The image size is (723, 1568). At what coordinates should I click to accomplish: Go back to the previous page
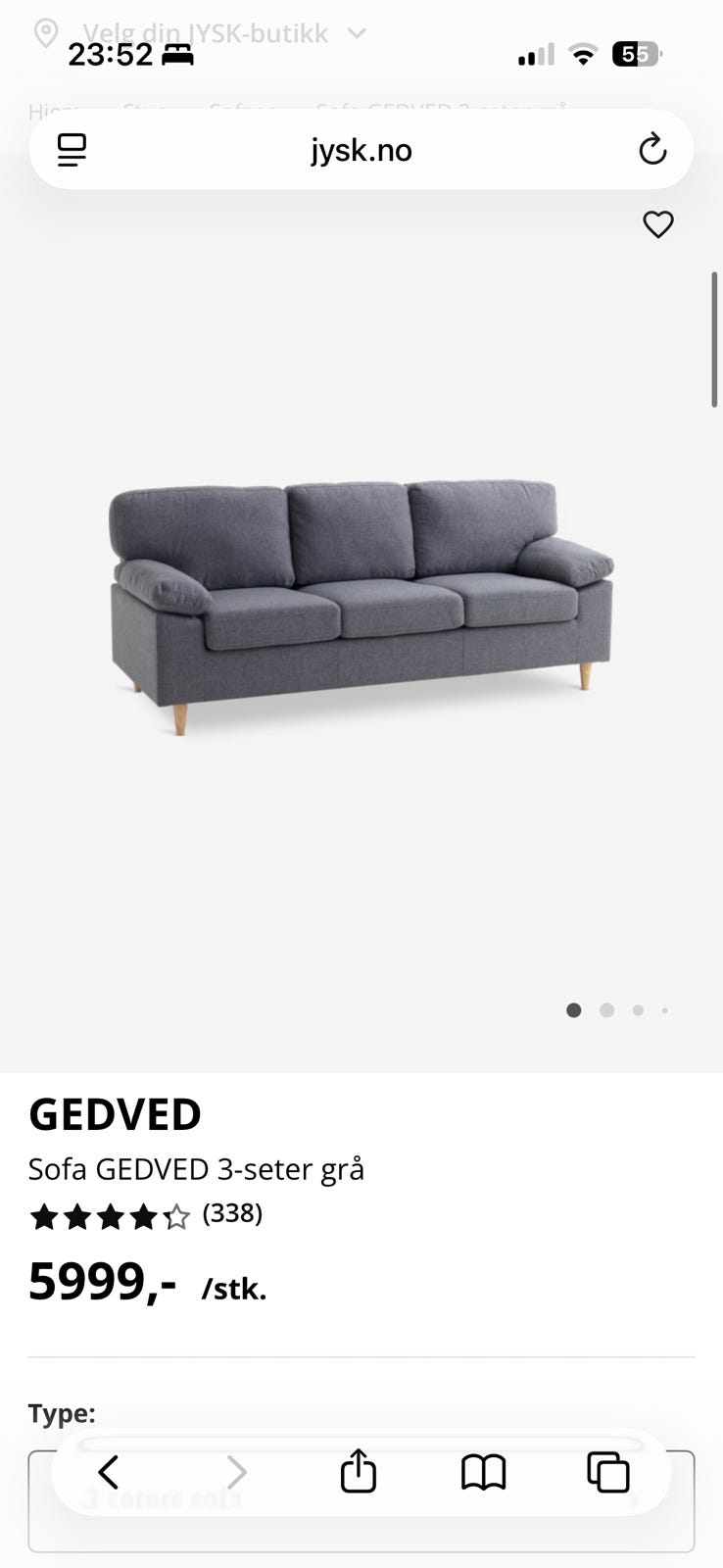coord(109,1472)
